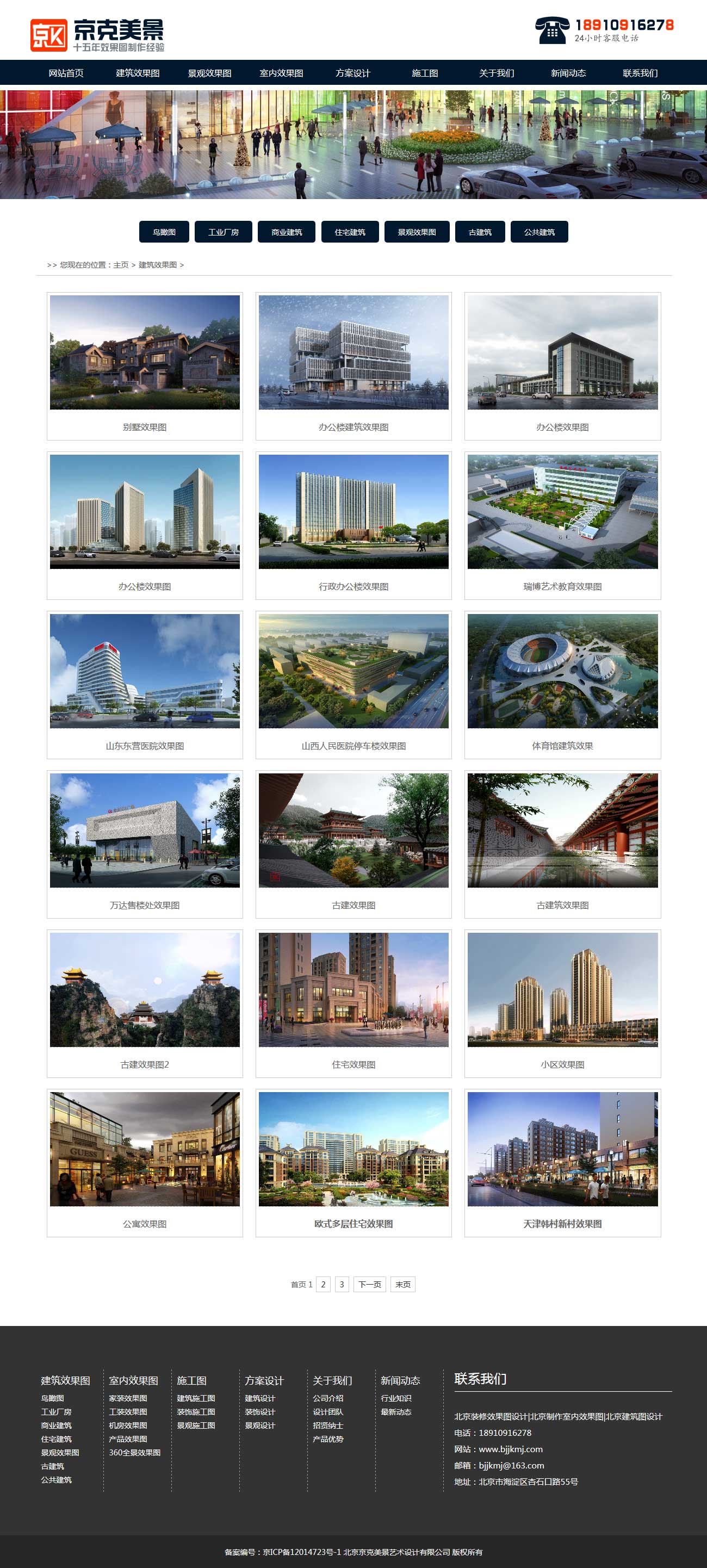Open 体育馆建筑效果 thumbnail
Screen dimensions: 707x1568
coord(562,685)
